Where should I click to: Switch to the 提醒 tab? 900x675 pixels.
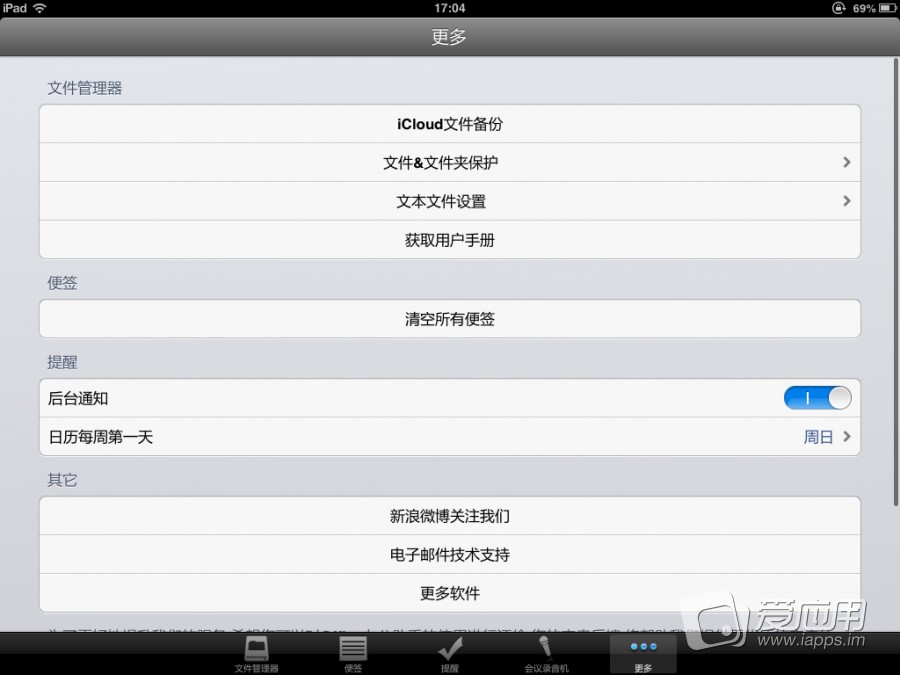[x=450, y=653]
